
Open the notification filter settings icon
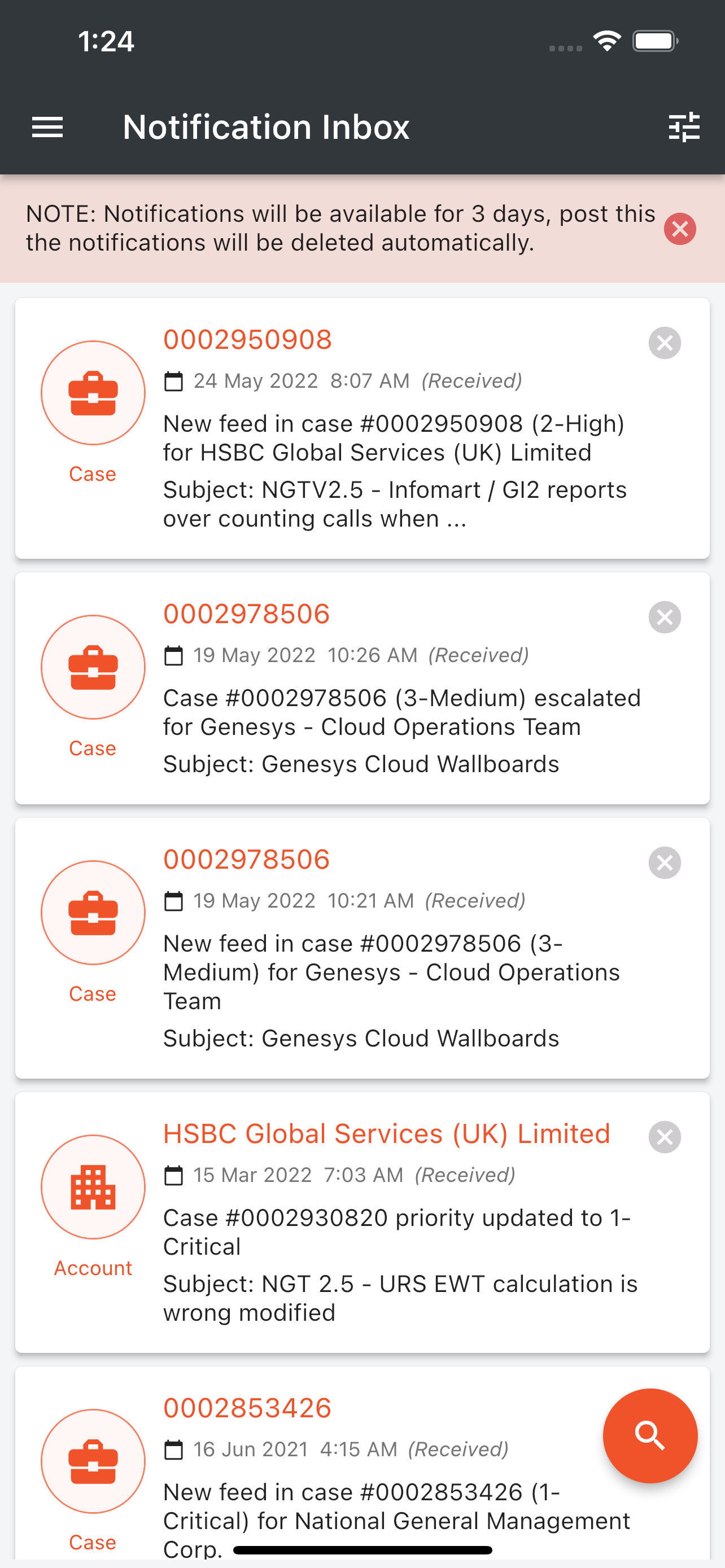click(x=684, y=127)
